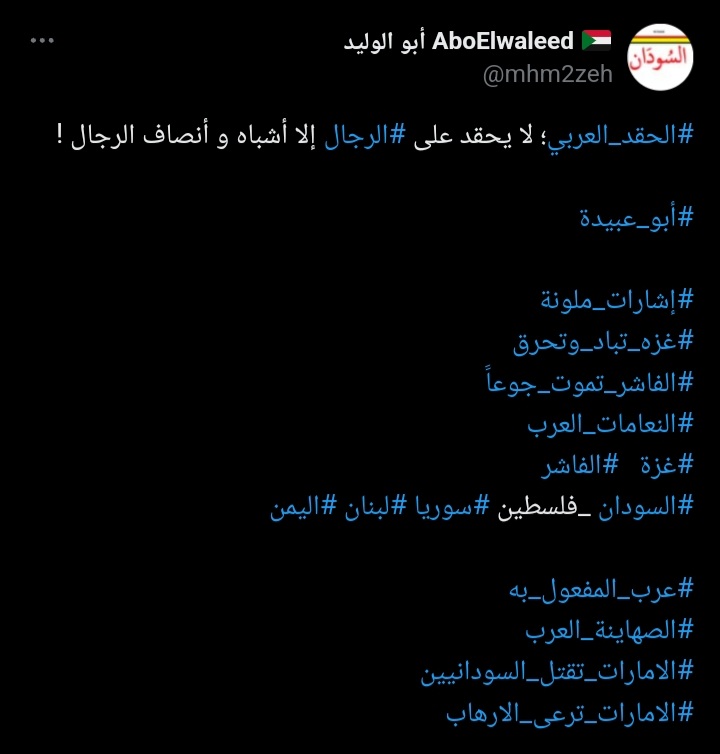View the #الامارات_ترعى_الارهاب hashtag
720x754 pixels.
pyautogui.click(x=571, y=714)
